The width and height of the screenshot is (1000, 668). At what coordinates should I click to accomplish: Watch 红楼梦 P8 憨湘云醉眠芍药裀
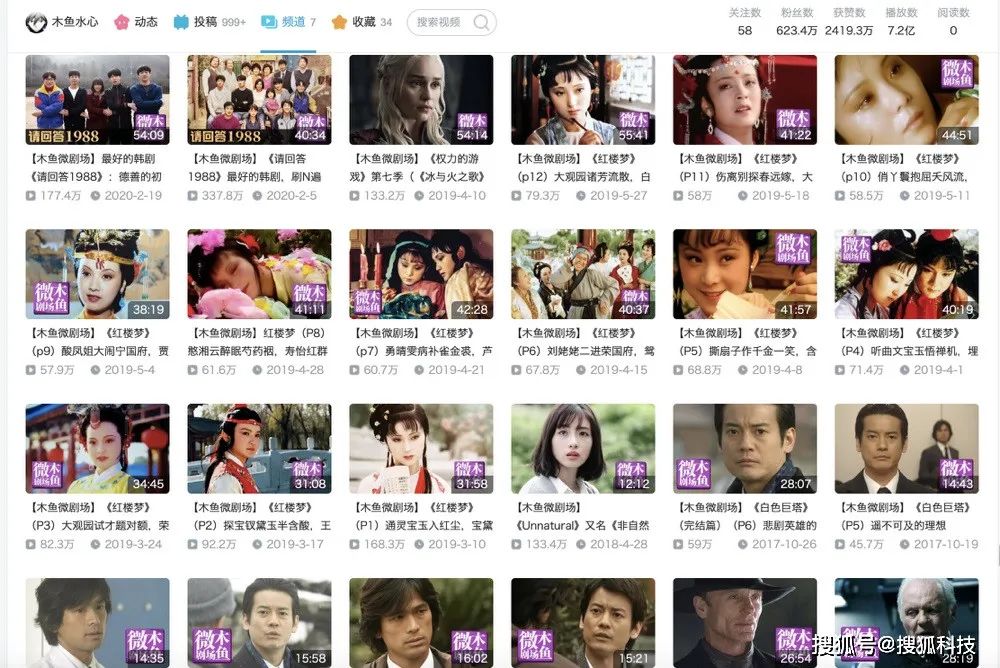coord(259,275)
